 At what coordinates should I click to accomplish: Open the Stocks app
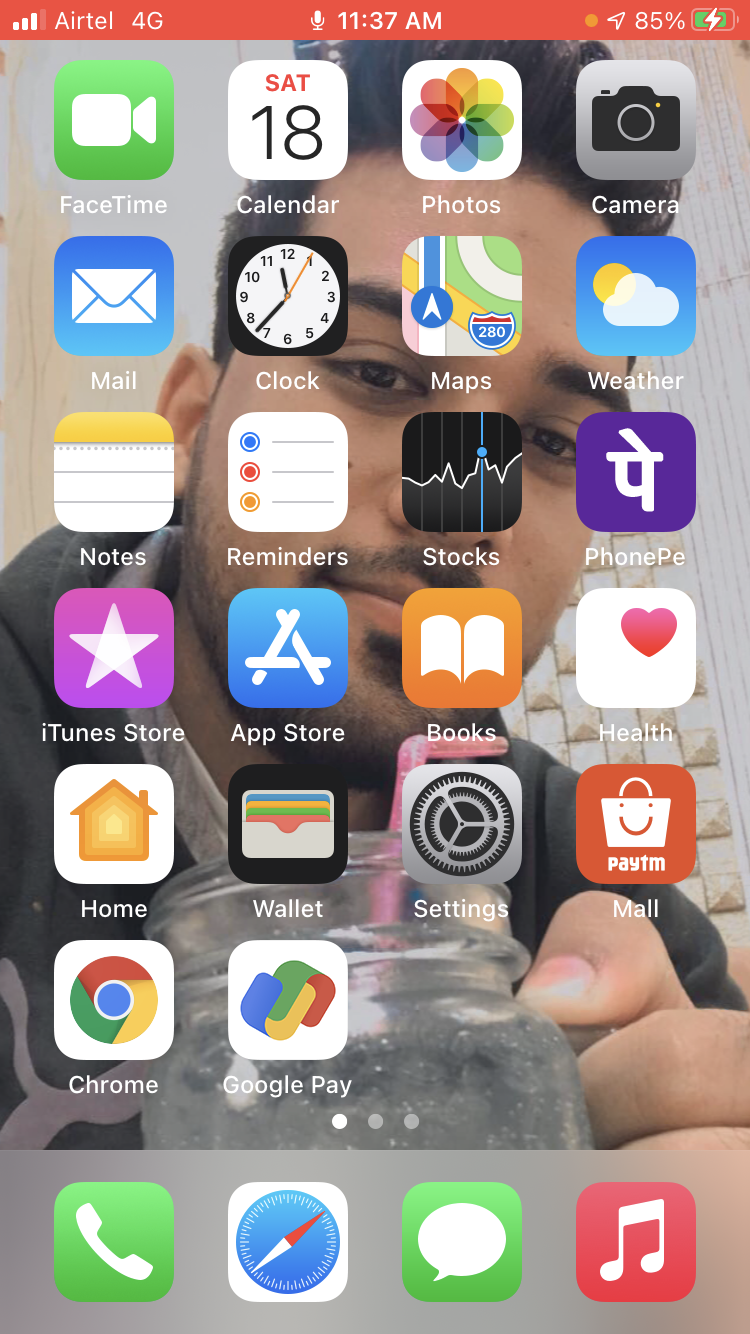462,472
